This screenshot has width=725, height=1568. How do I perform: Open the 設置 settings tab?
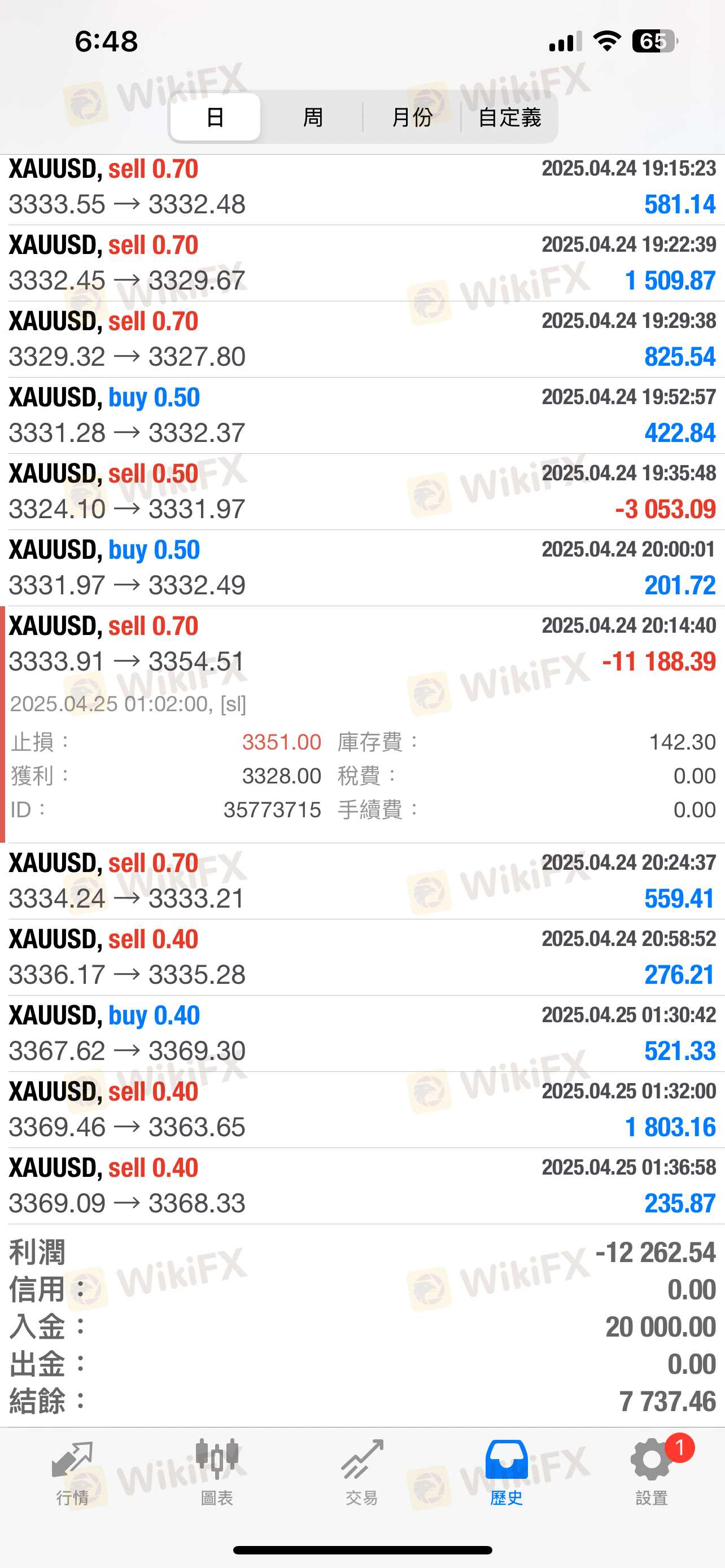click(x=652, y=1473)
